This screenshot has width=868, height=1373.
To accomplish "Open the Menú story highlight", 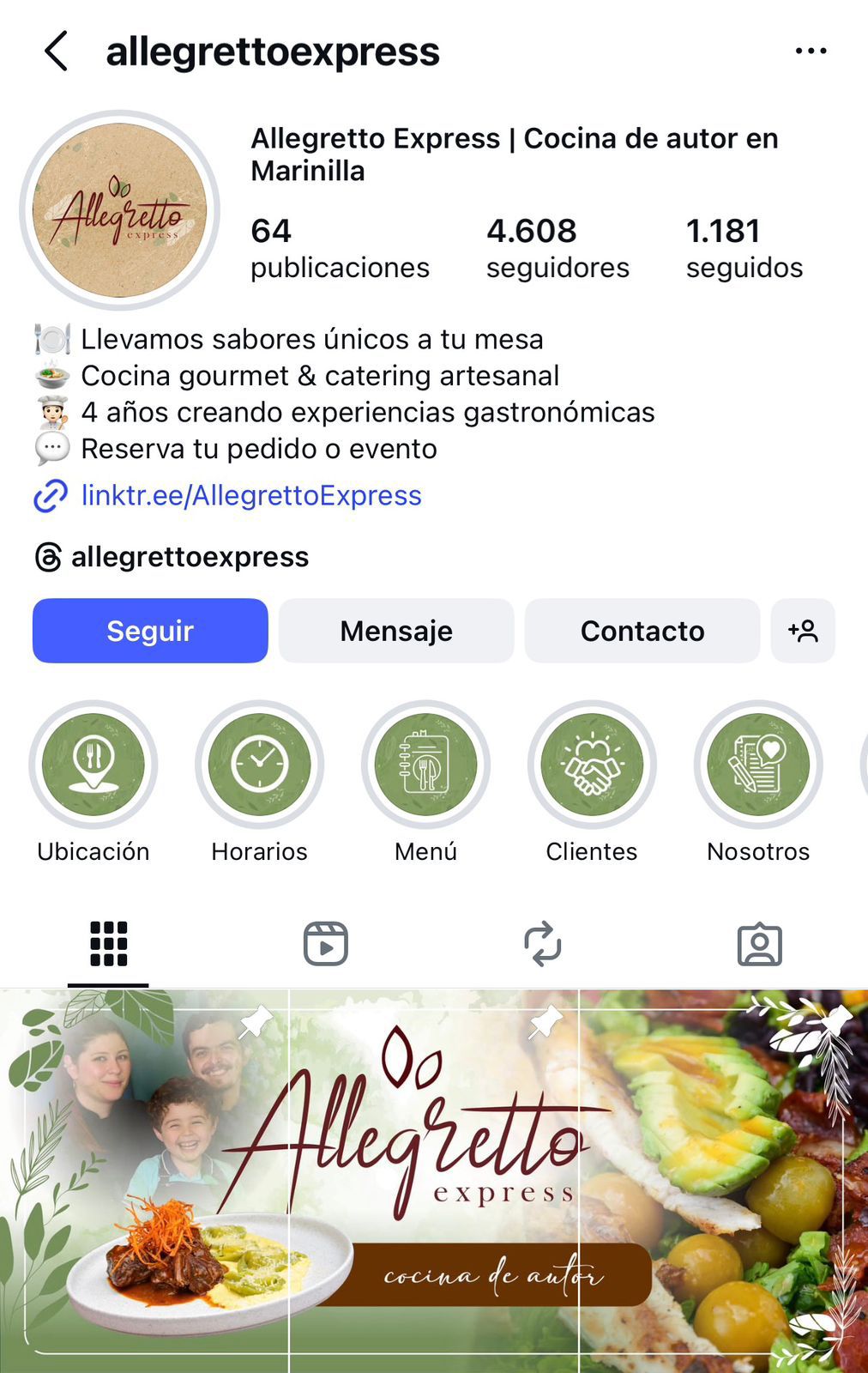I will [x=426, y=765].
